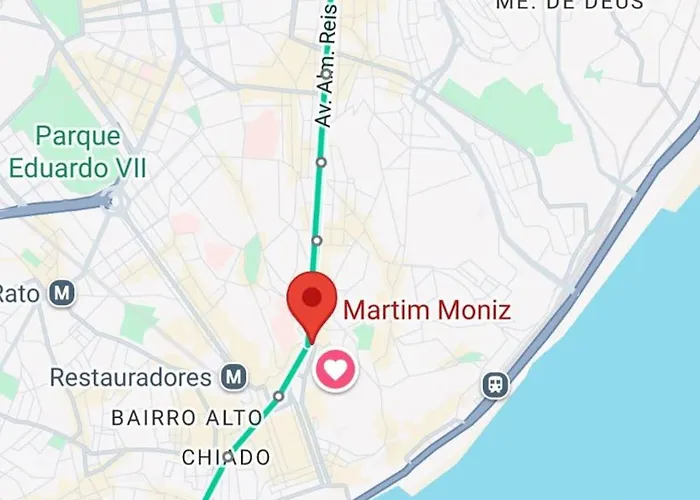Screen dimensions: 700x500
Task: Select the Rato metro station icon
Action: 64,293
